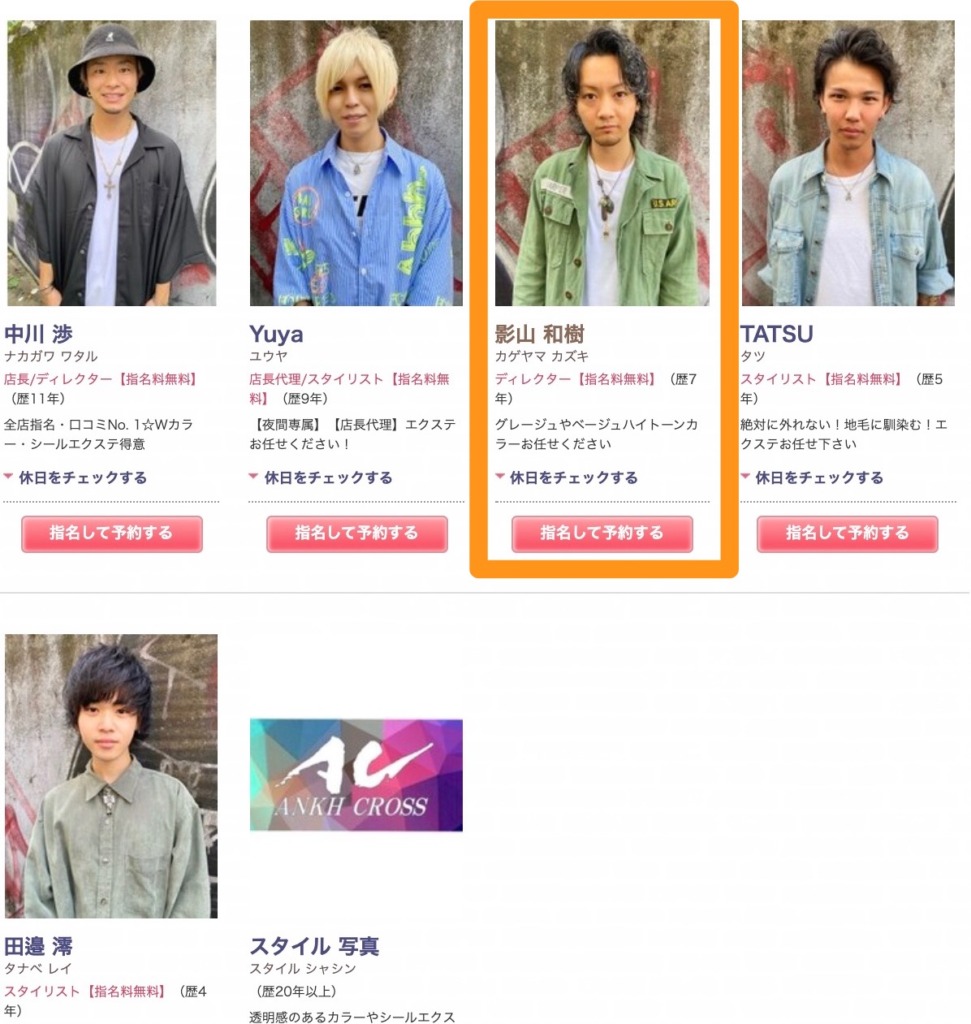
Task: View Yuya's profile photo
Action: pos(356,163)
